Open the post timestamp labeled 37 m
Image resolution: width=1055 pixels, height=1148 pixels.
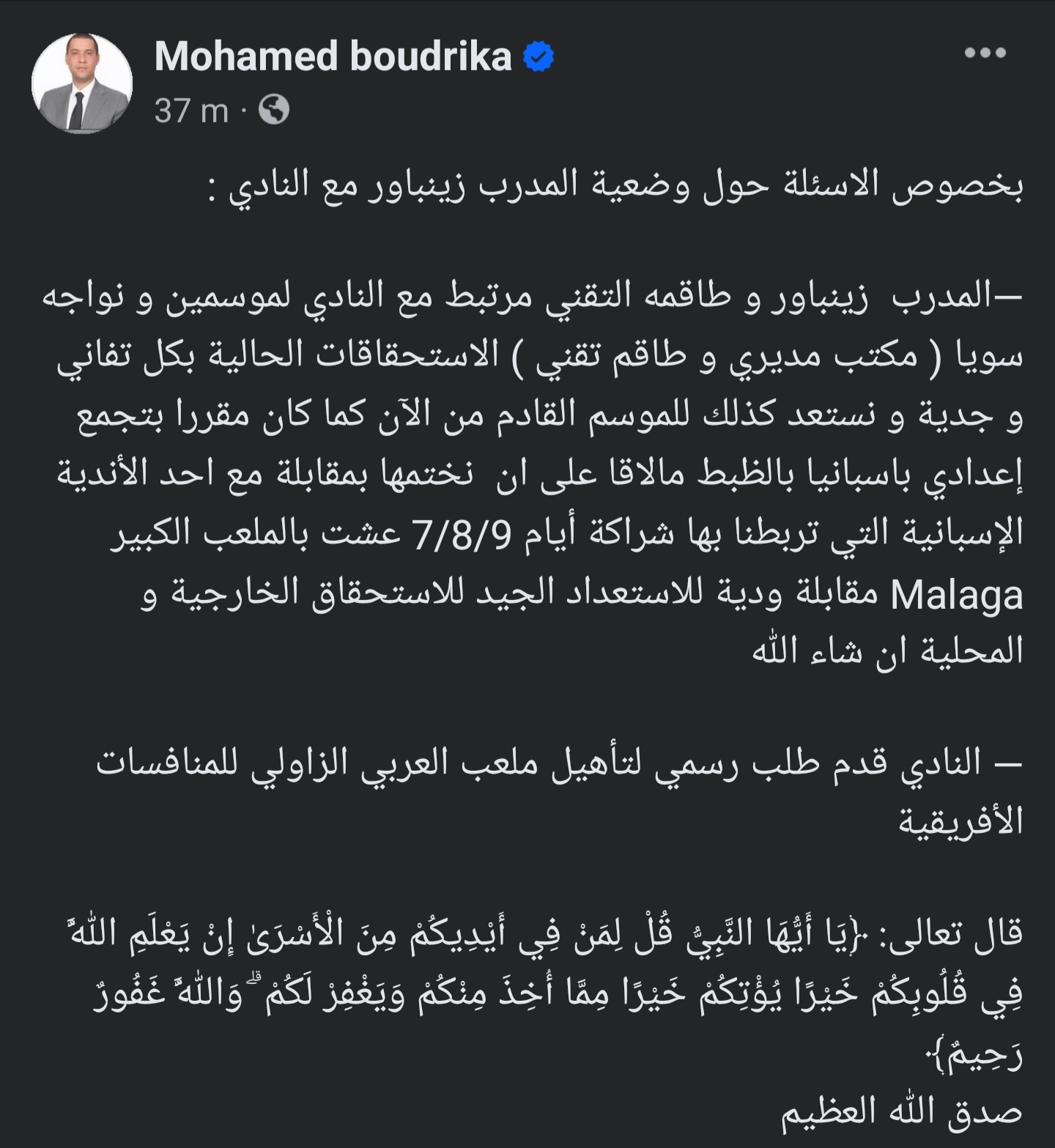tap(189, 108)
